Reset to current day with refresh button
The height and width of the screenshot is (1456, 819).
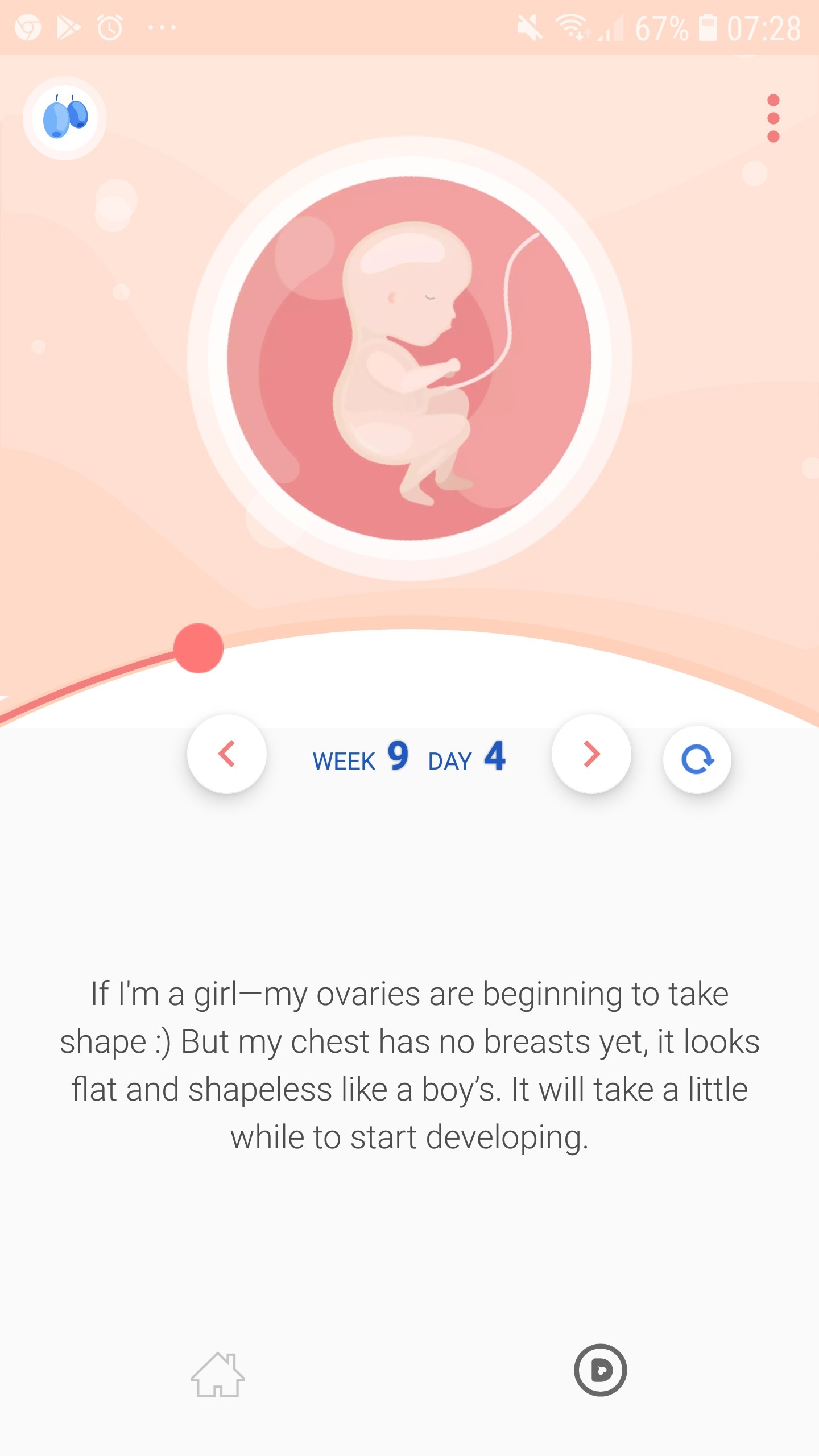pos(697,759)
